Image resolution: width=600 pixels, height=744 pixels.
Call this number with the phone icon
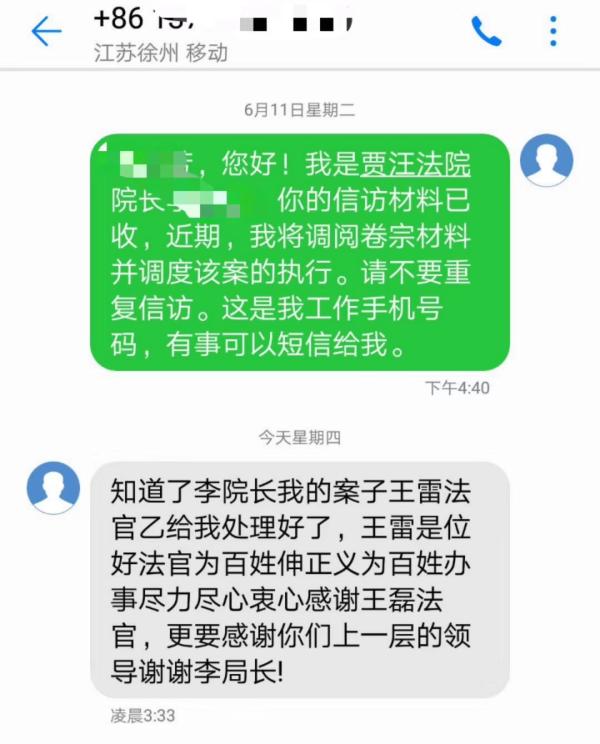click(486, 32)
